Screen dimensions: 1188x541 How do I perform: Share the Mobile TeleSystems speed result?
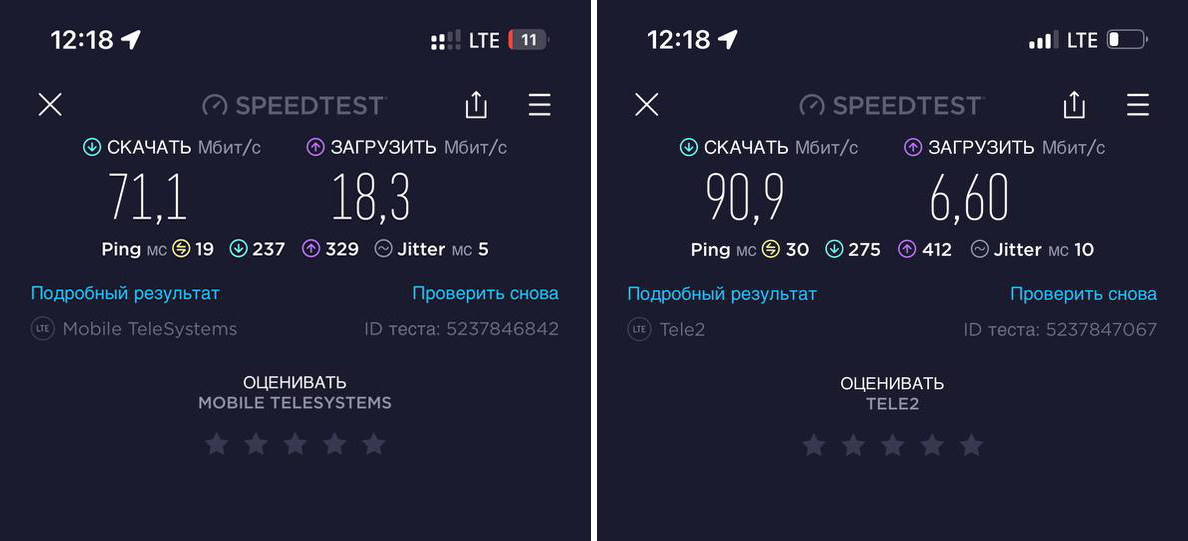coord(476,104)
